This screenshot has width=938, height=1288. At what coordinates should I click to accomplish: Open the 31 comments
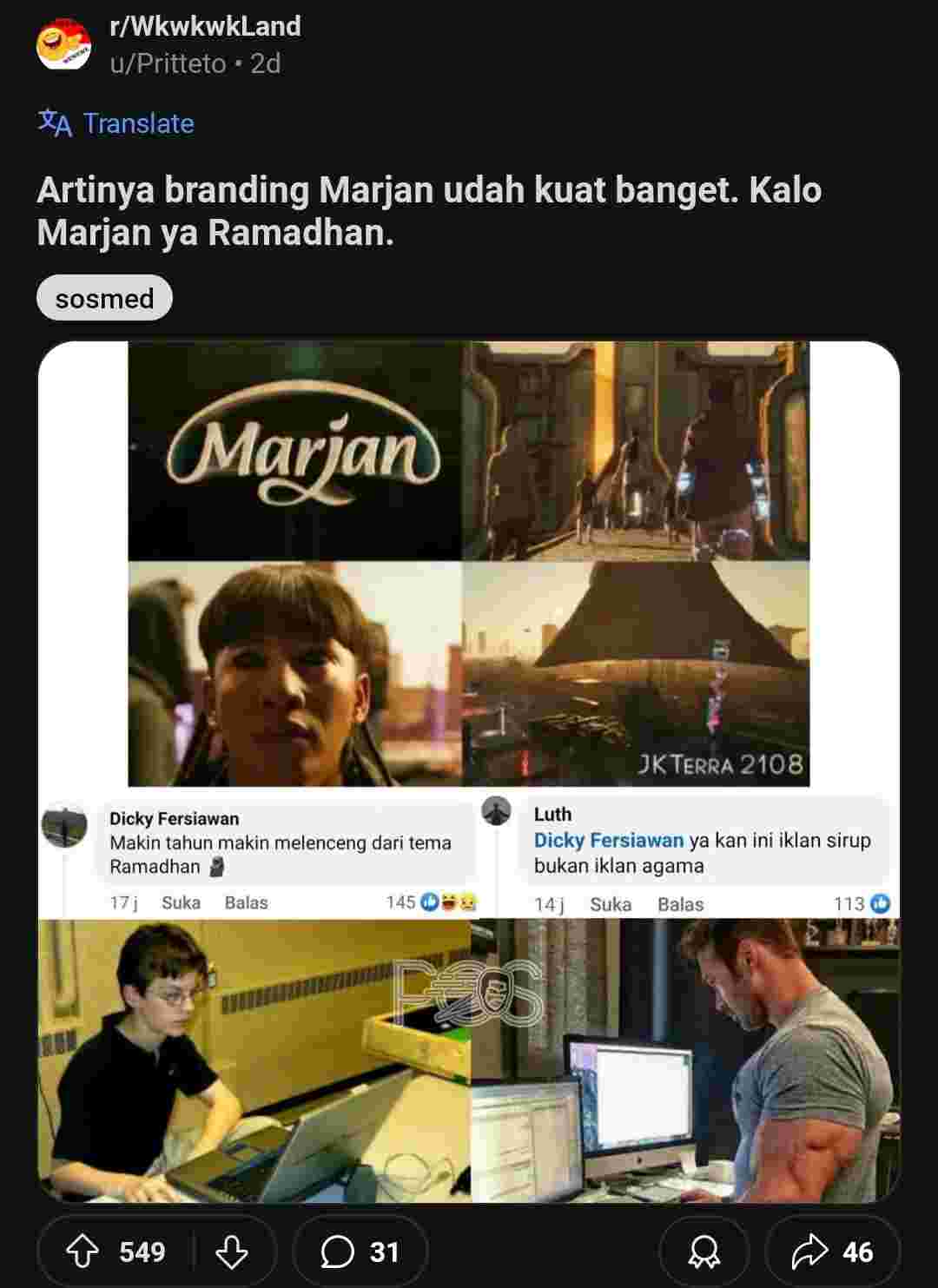pyautogui.click(x=360, y=1252)
